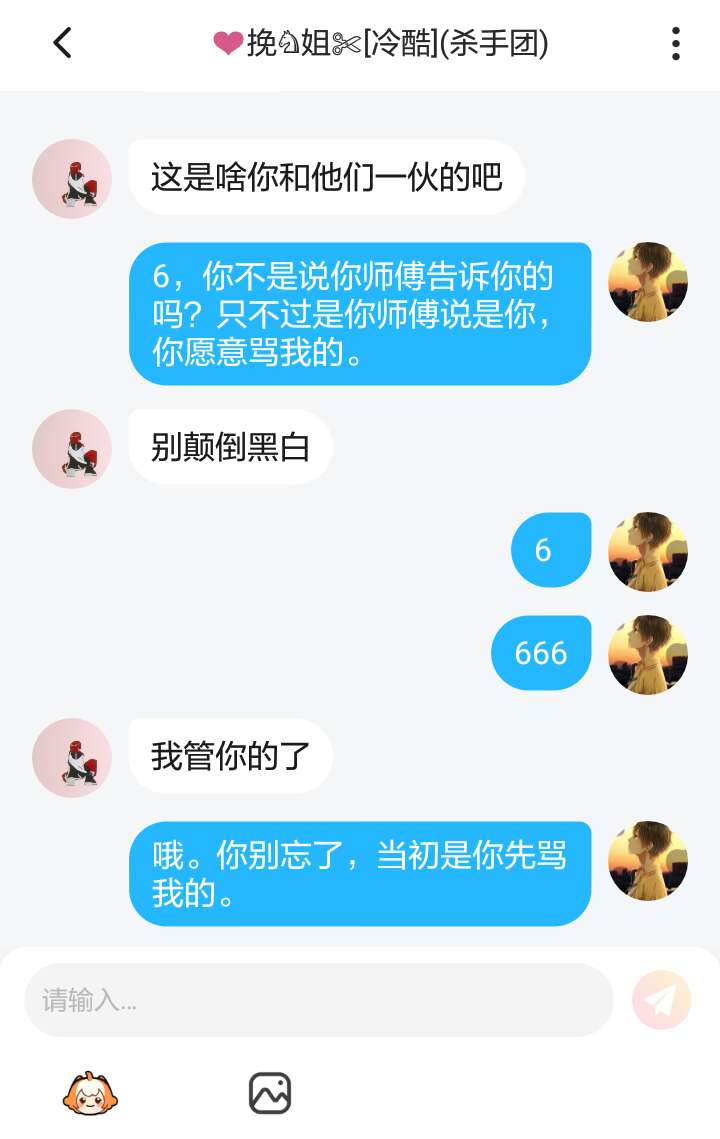The height and width of the screenshot is (1139, 720).
Task: Send the message with the paper plane
Action: click(x=661, y=1000)
